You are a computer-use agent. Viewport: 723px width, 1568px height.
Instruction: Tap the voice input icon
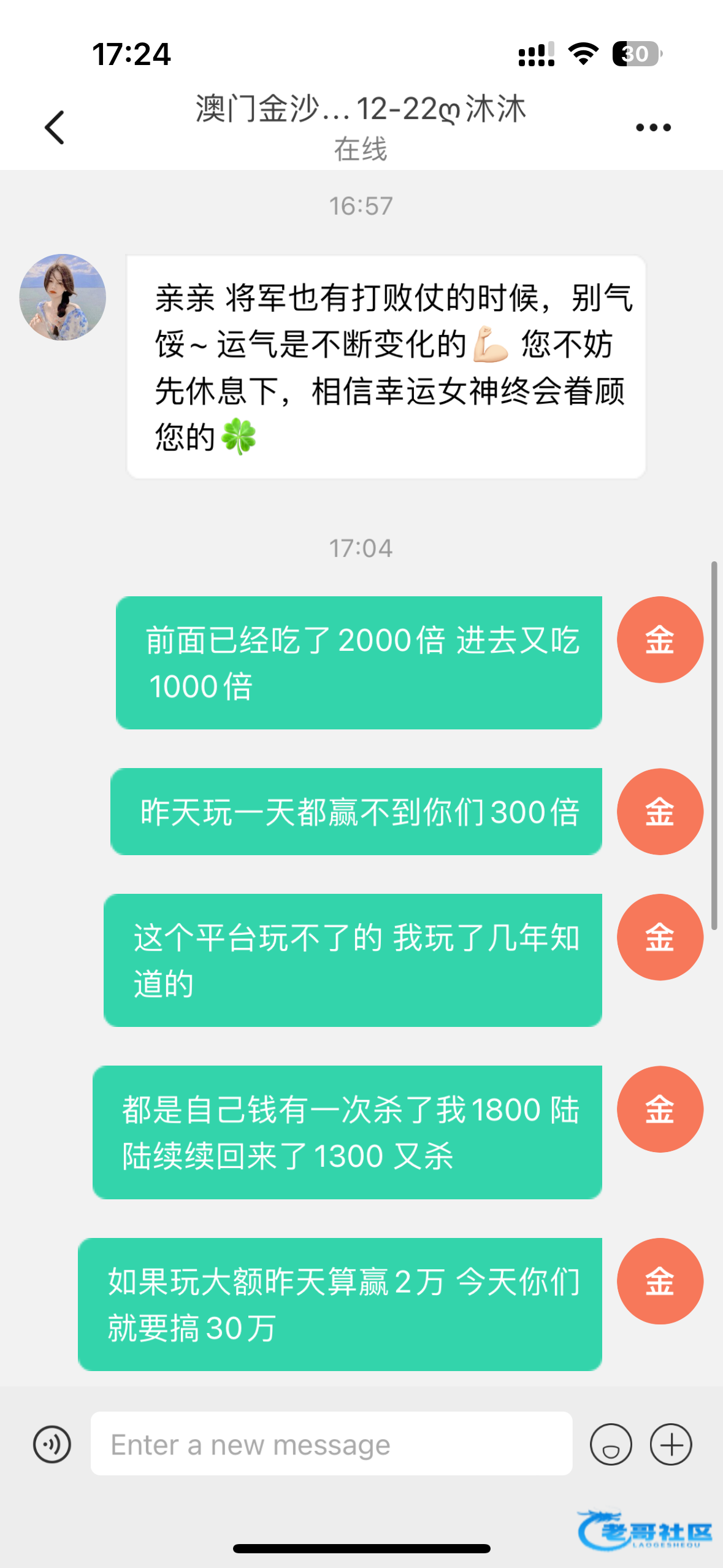52,1444
